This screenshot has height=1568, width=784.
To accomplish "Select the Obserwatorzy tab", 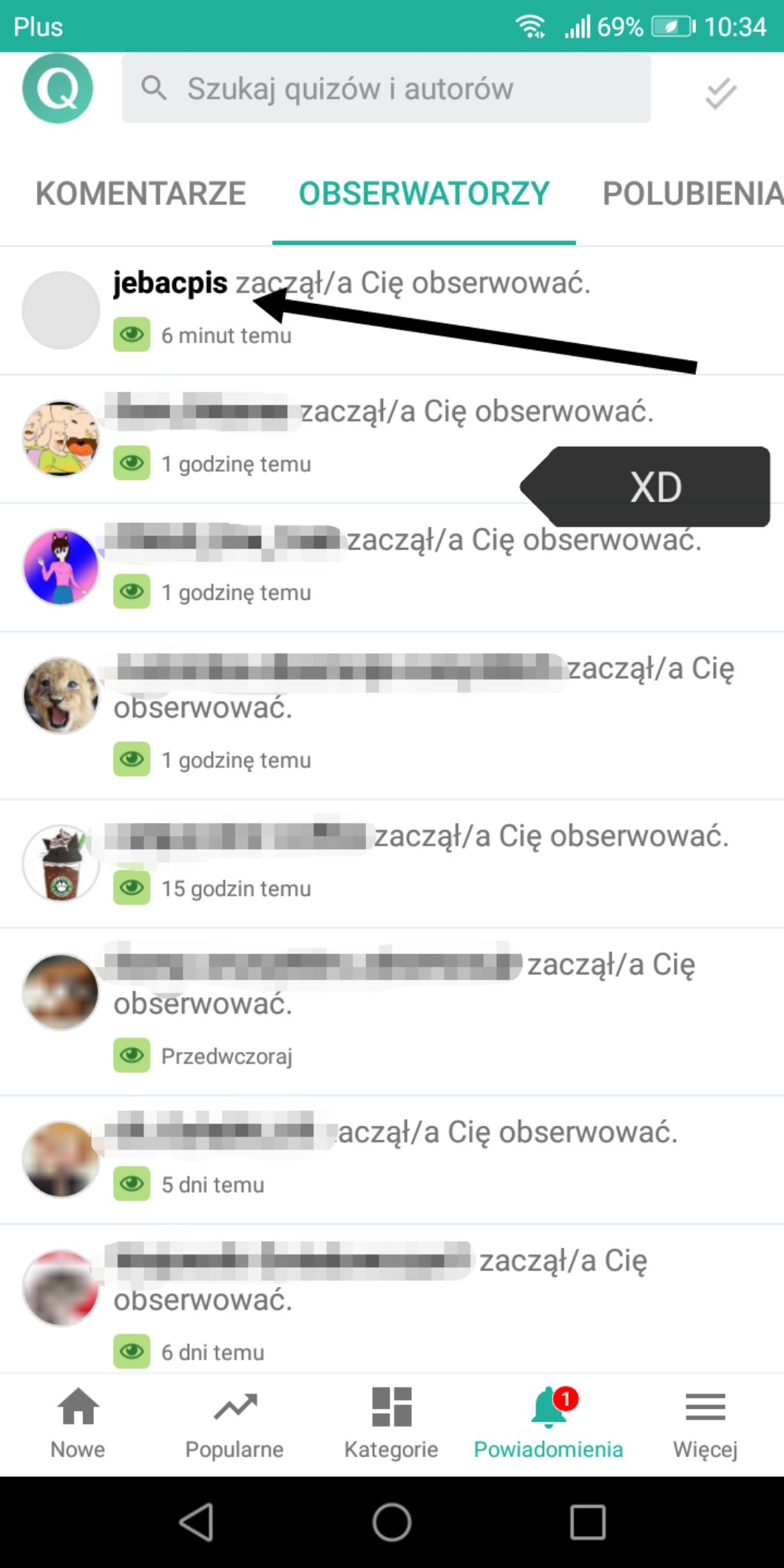I will [424, 194].
